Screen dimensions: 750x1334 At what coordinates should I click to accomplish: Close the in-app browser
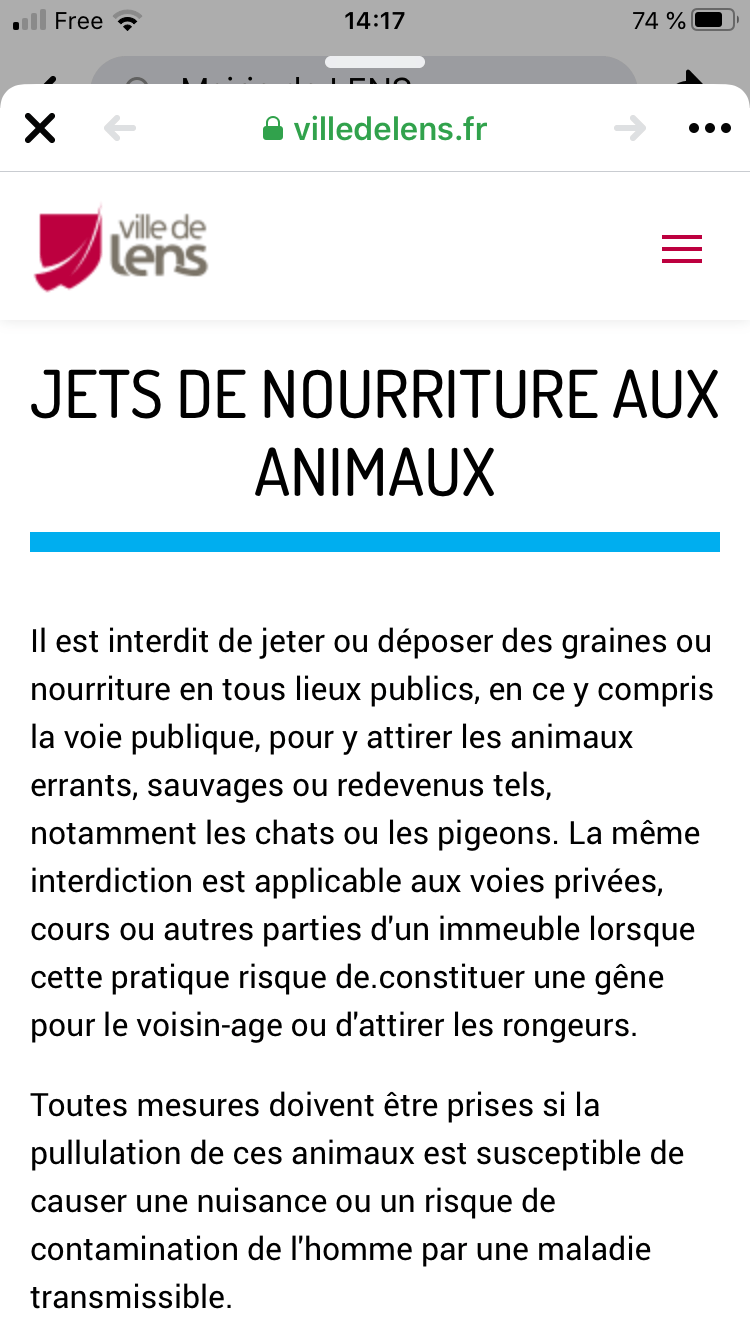pos(40,129)
